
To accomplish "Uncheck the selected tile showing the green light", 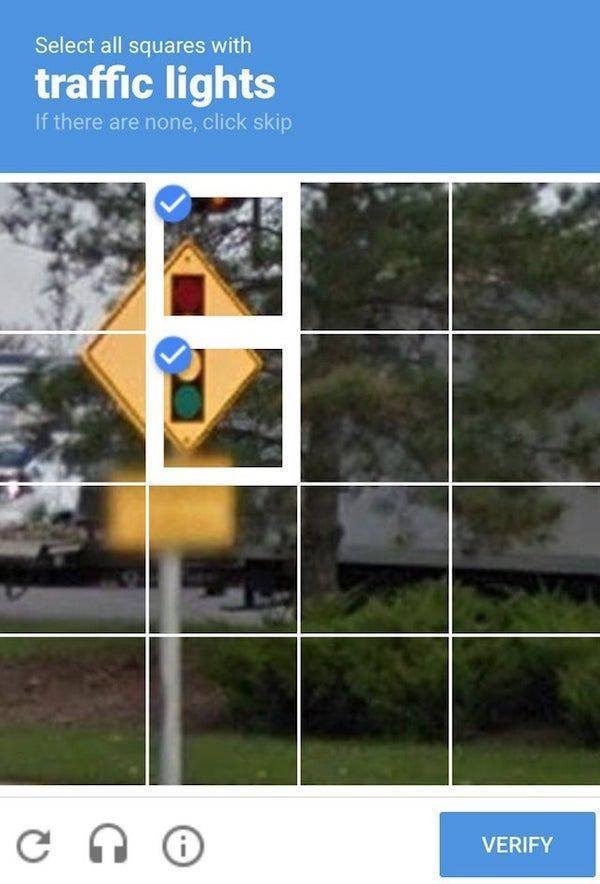I will click(224, 407).
